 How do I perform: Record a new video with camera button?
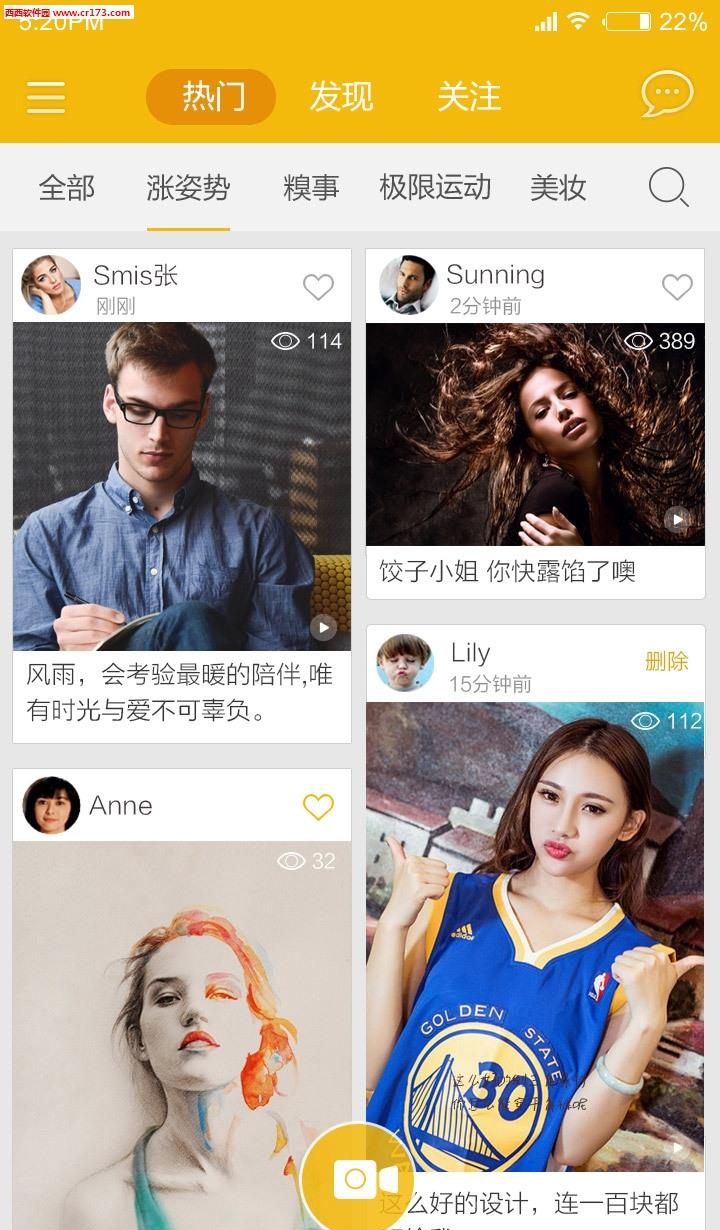pyautogui.click(x=358, y=1179)
